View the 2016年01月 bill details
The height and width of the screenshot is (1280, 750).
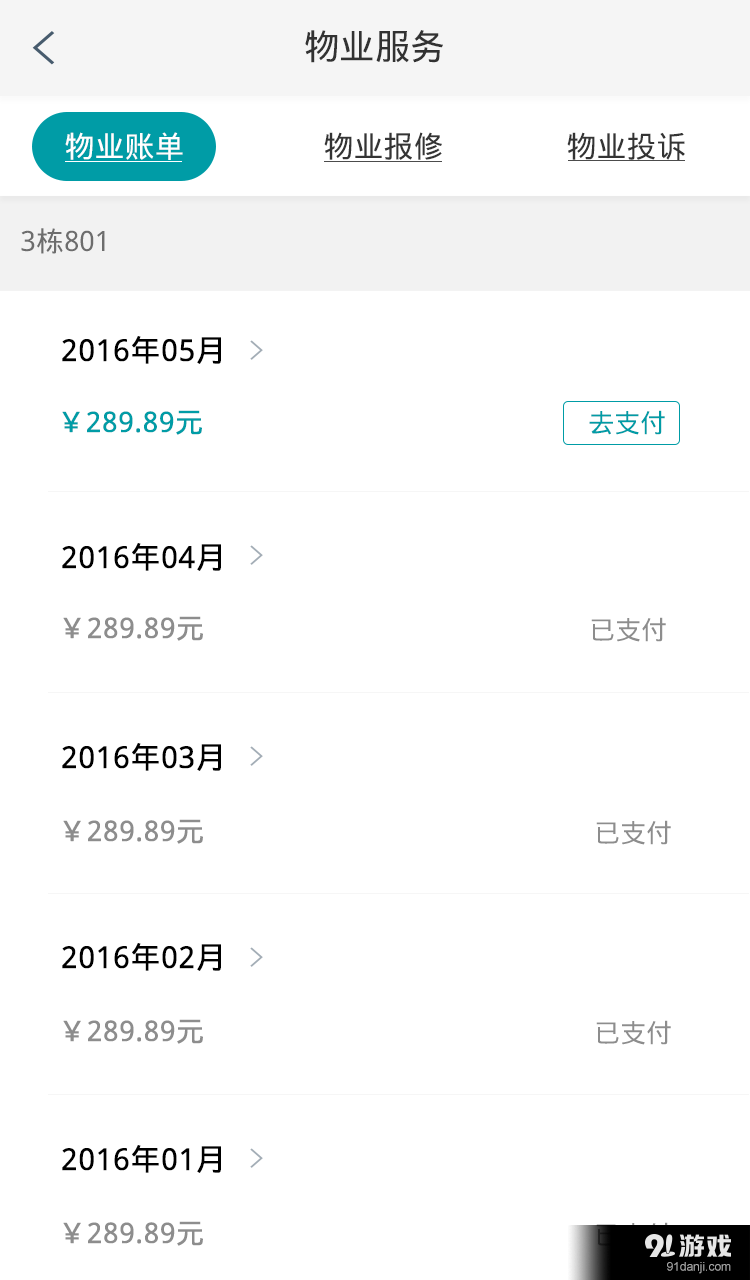pyautogui.click(x=162, y=1160)
